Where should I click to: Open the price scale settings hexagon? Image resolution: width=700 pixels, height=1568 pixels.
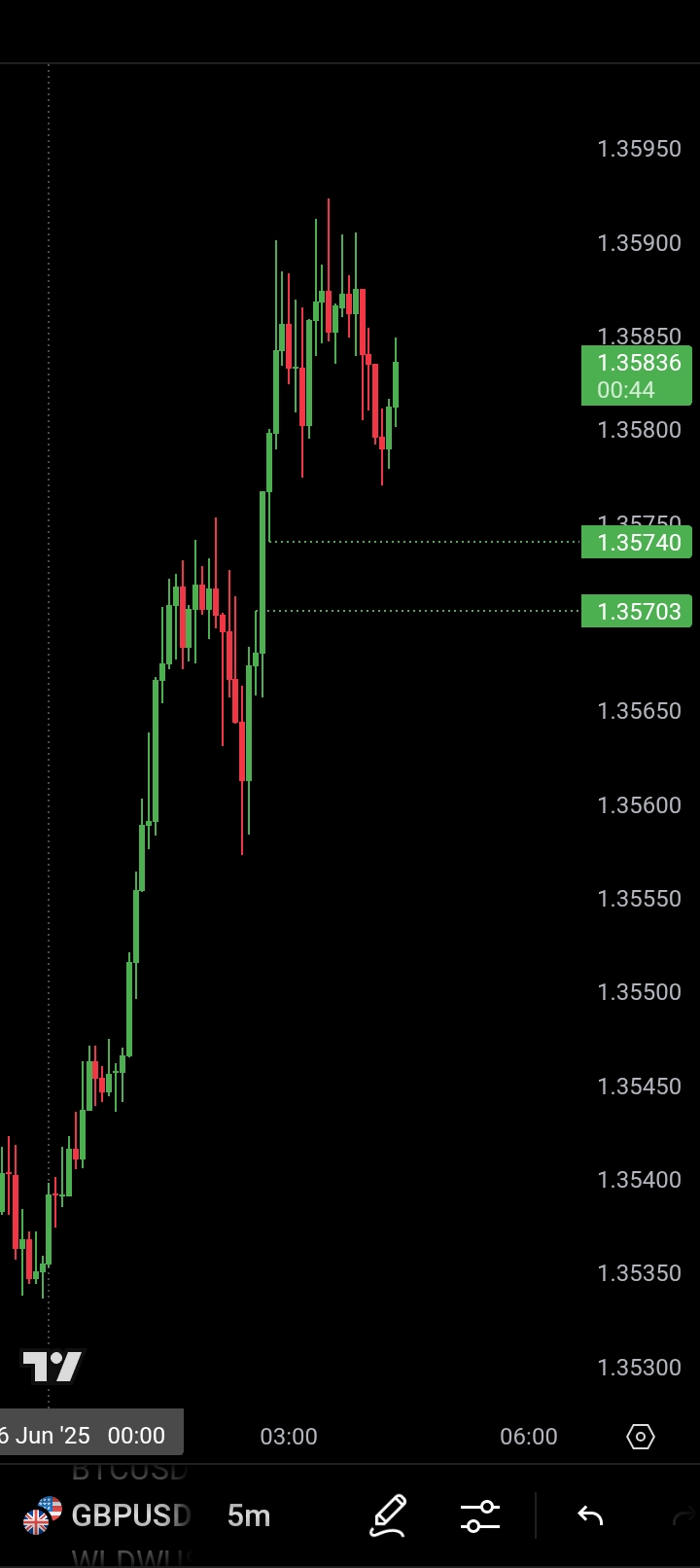click(641, 1437)
